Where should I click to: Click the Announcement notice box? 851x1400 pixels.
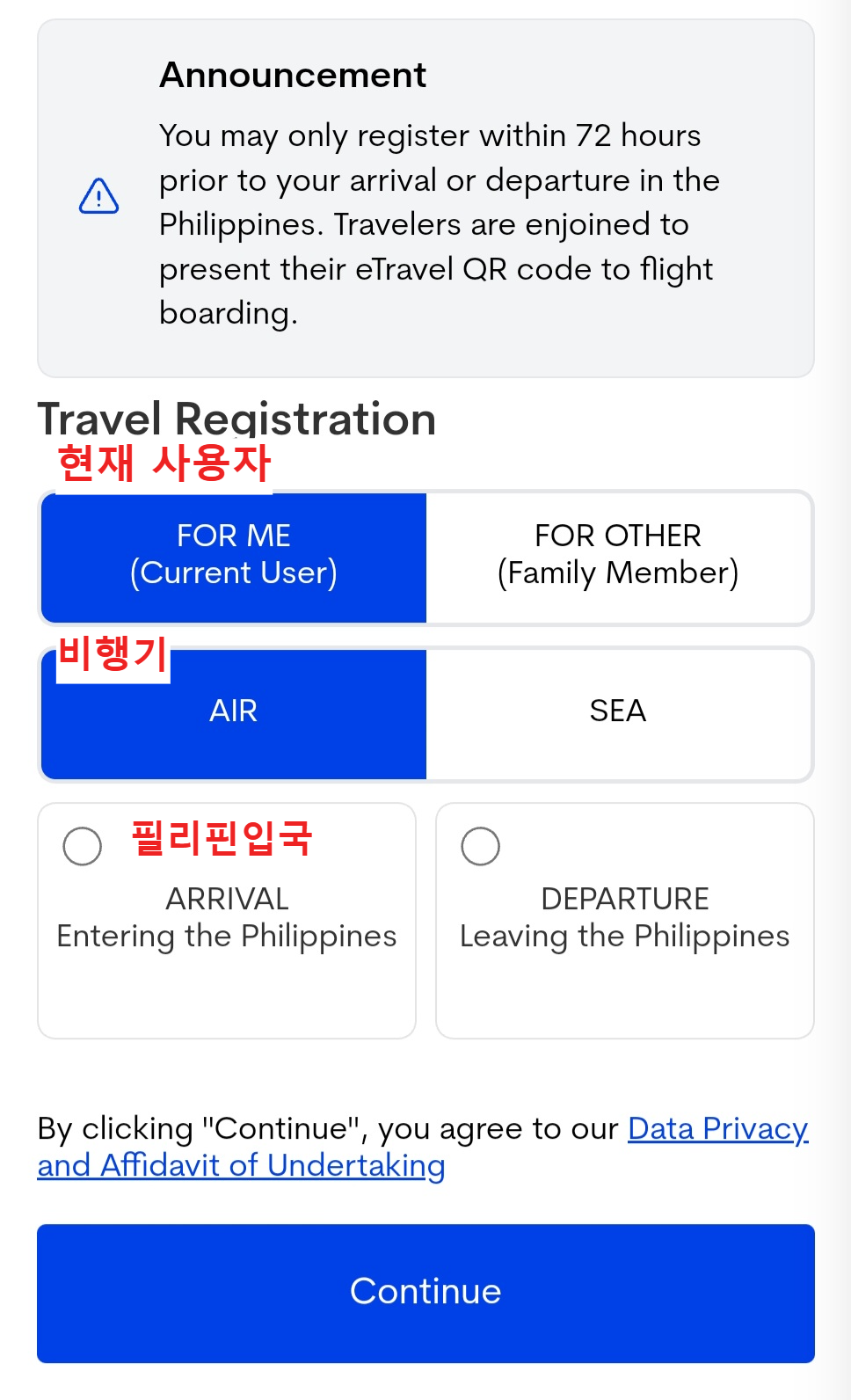(425, 195)
